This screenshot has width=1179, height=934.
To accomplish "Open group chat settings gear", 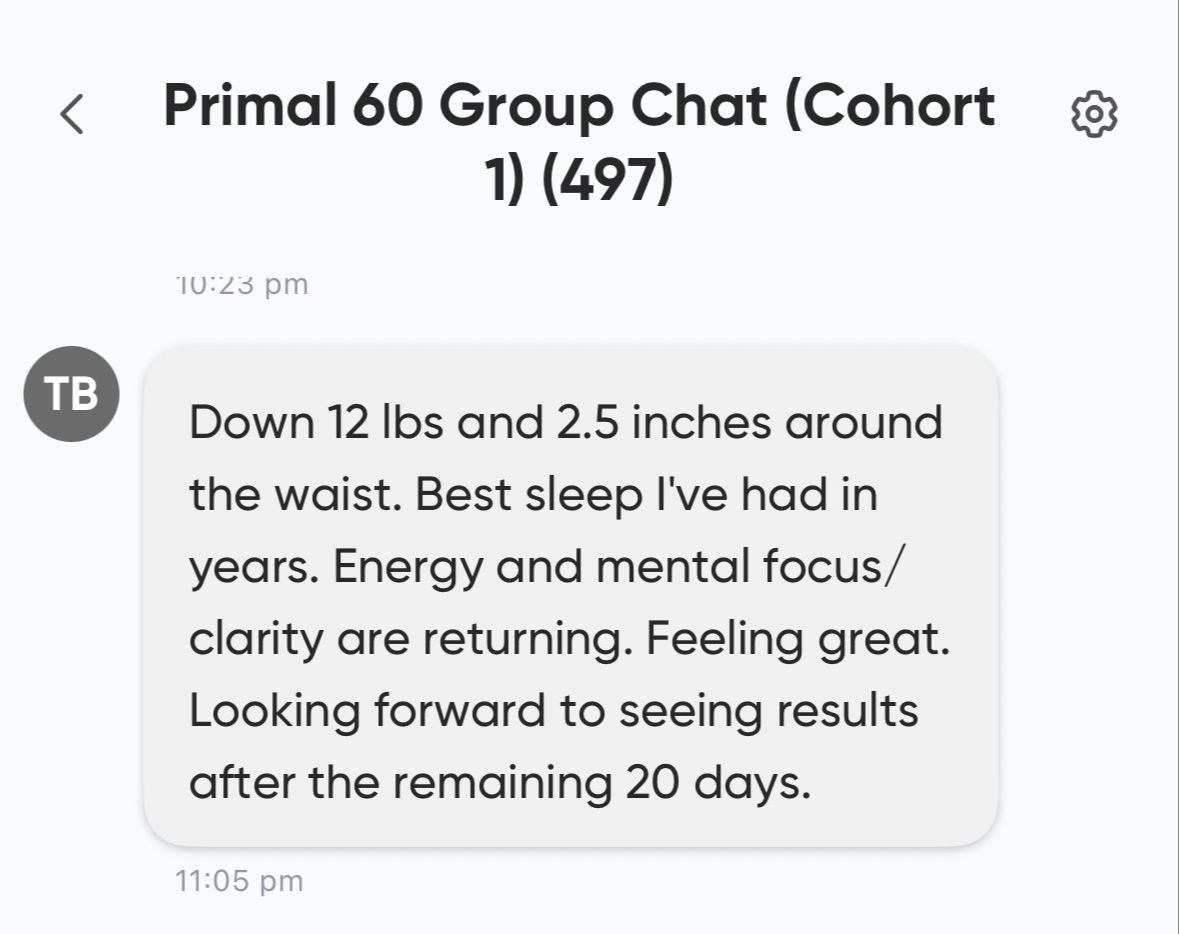I will (1094, 115).
